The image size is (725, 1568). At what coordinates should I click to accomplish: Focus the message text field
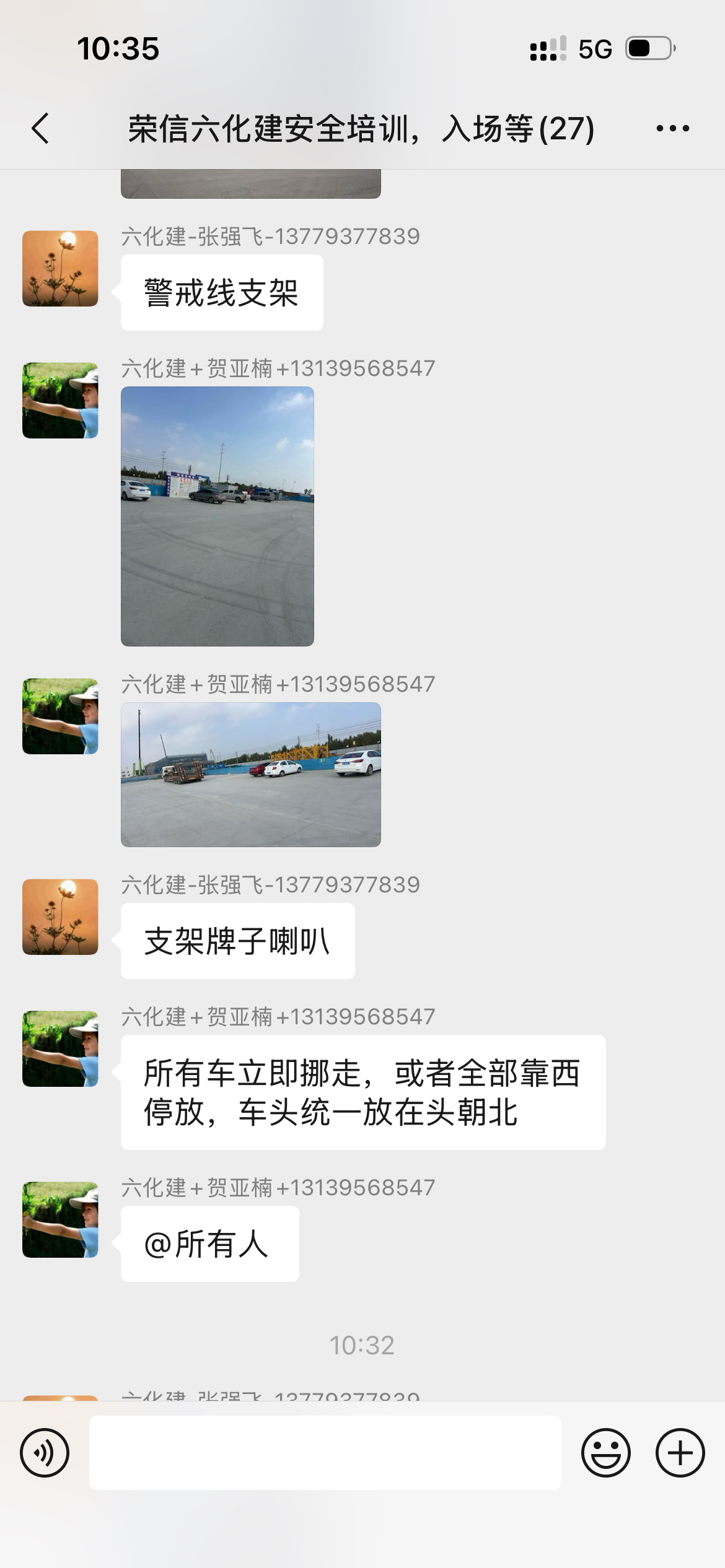coord(325,1452)
